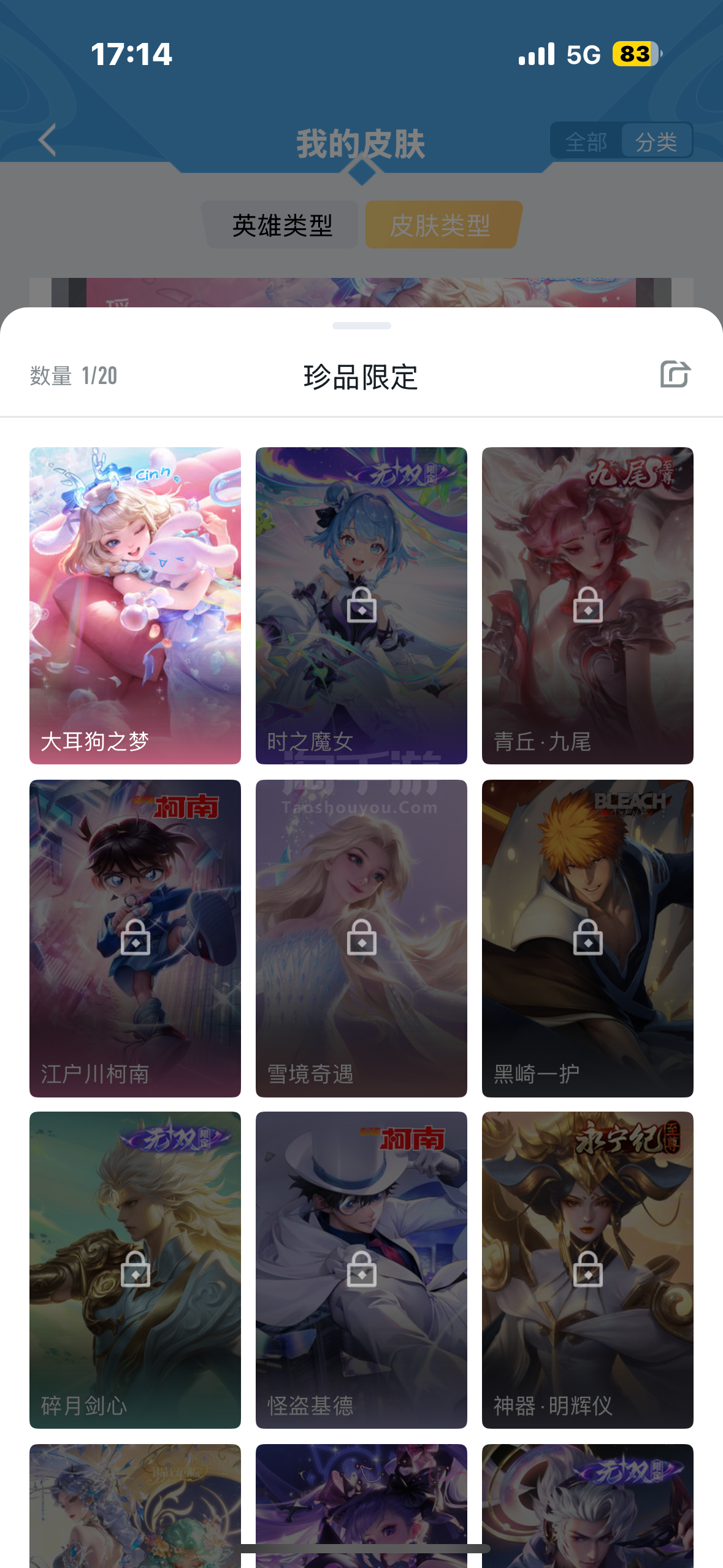Tap the share icon beside 珍品限定
The width and height of the screenshot is (723, 1568).
675,374
